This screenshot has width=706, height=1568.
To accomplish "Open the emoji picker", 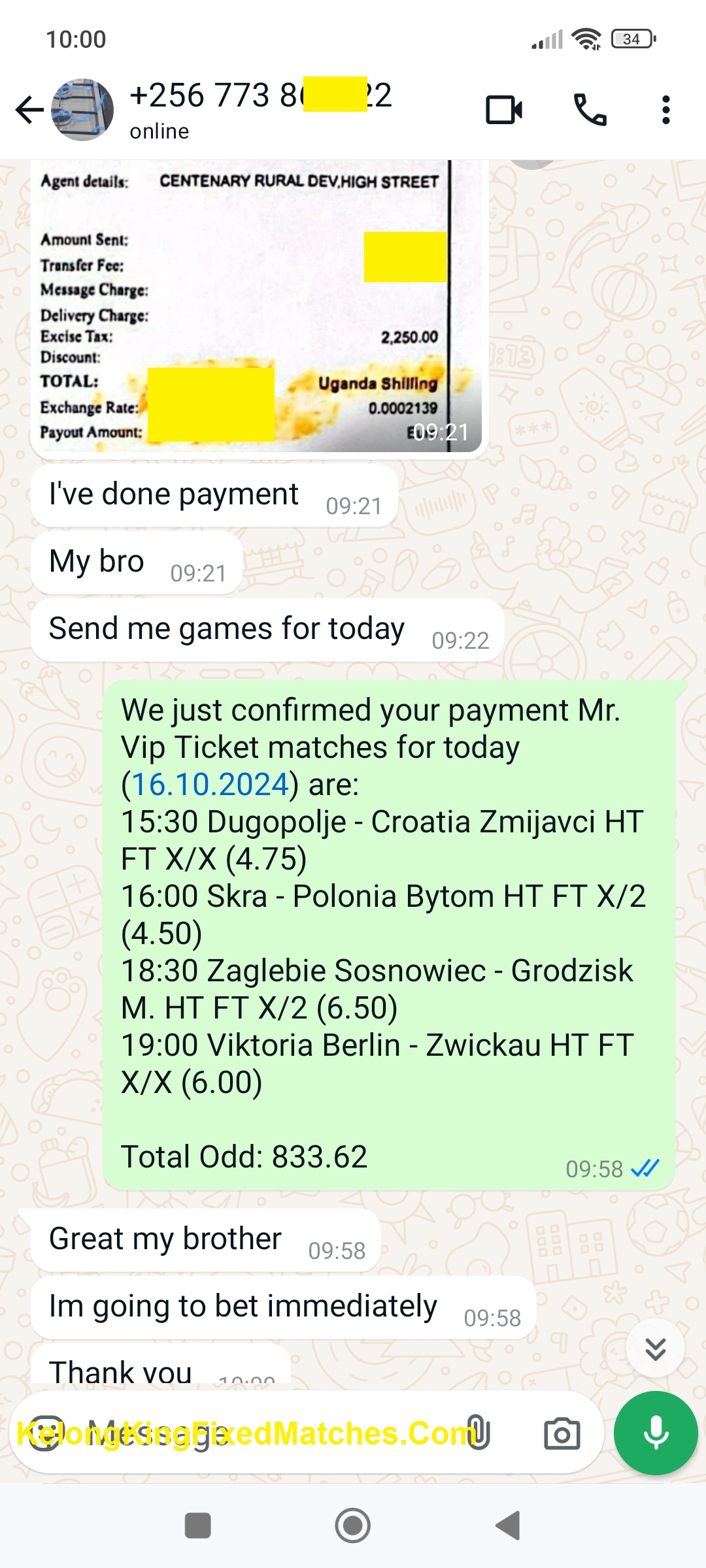I will 44,1433.
